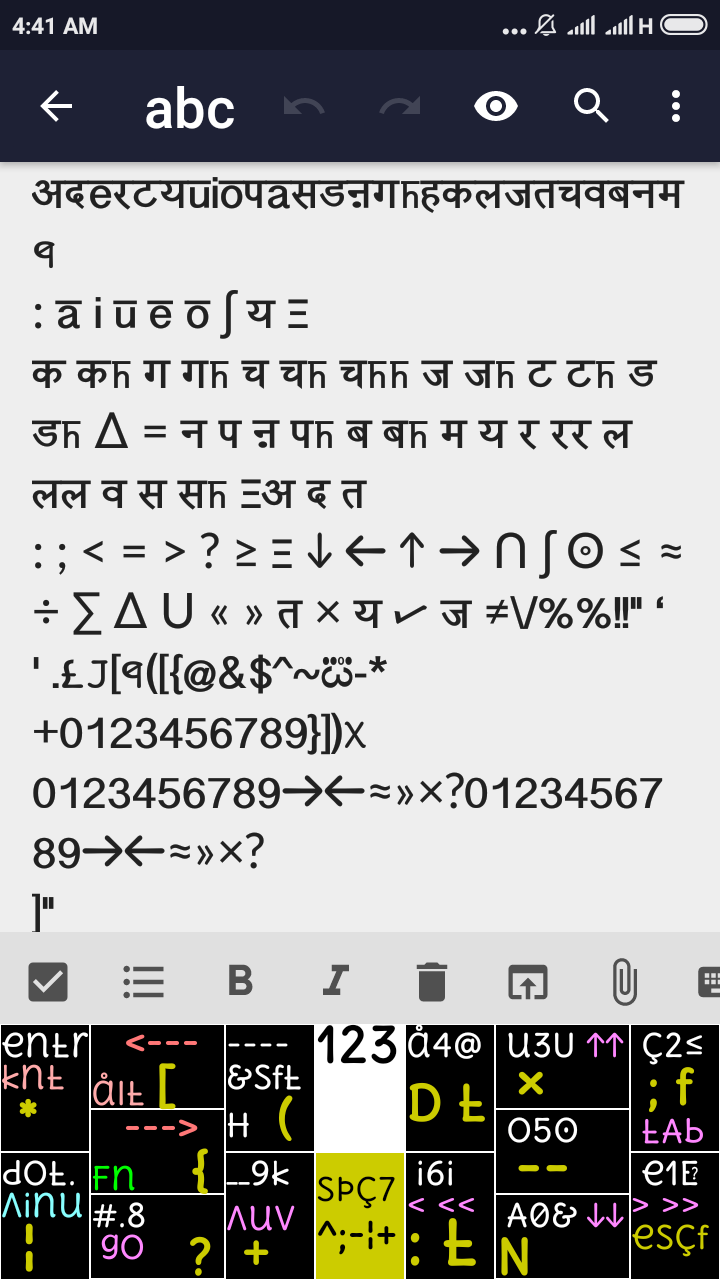Undo the last edit
The height and width of the screenshot is (1280, 720).
click(303, 106)
